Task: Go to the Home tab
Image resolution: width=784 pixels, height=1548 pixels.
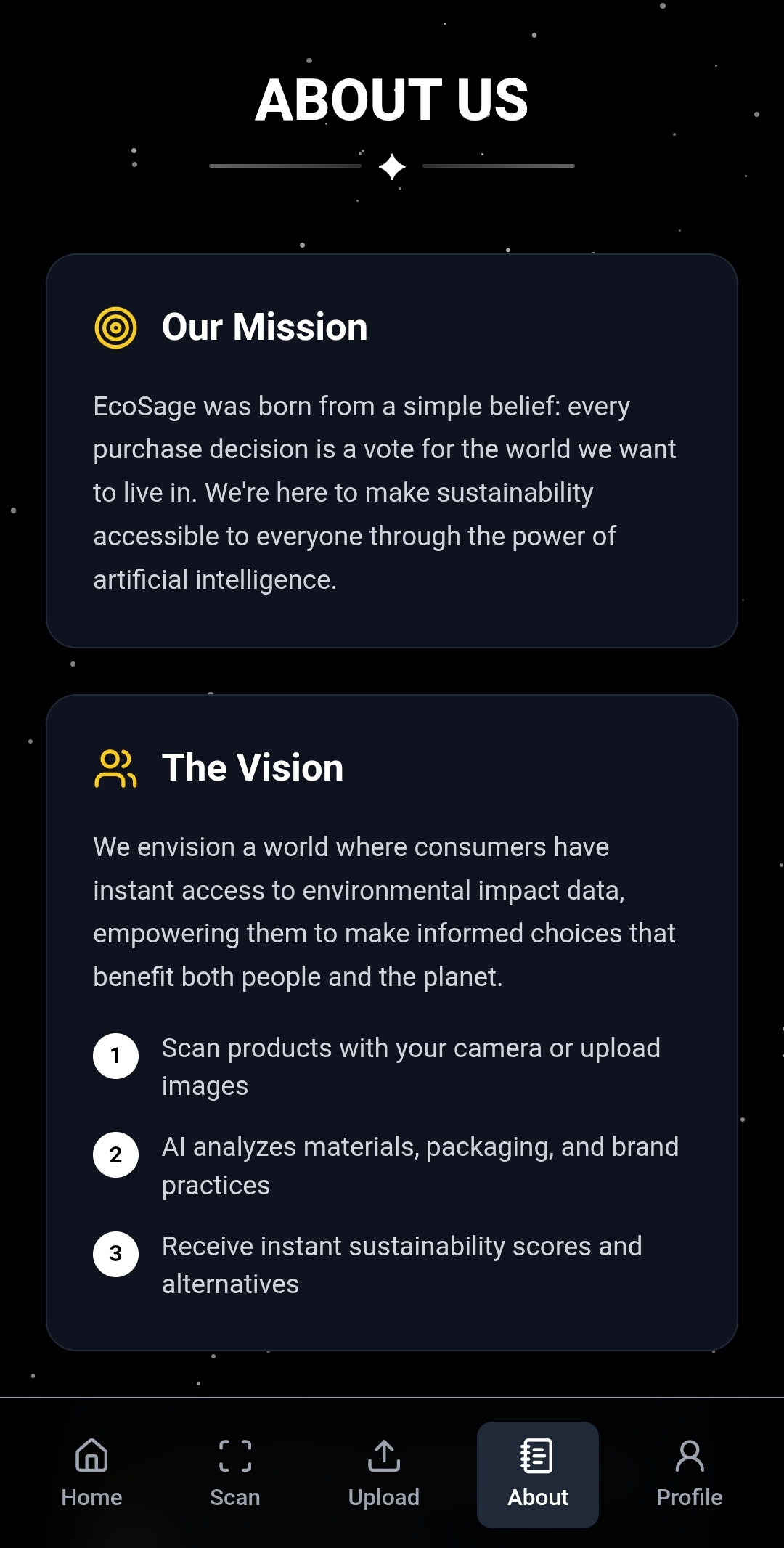Action: pos(91,1475)
